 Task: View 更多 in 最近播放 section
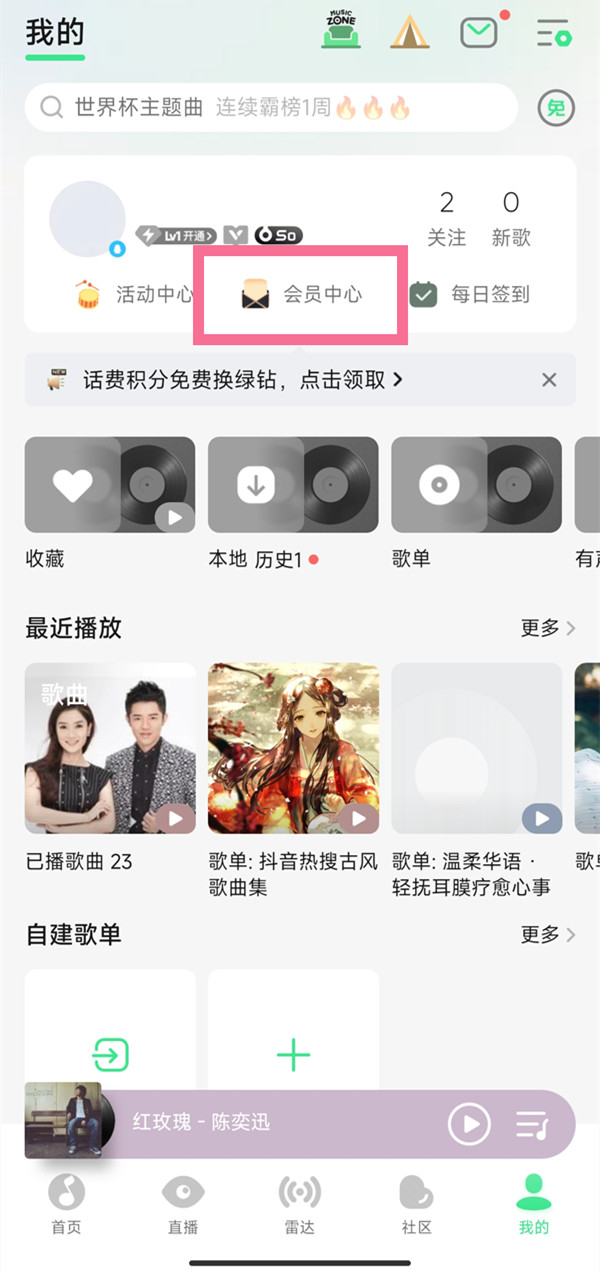(548, 628)
